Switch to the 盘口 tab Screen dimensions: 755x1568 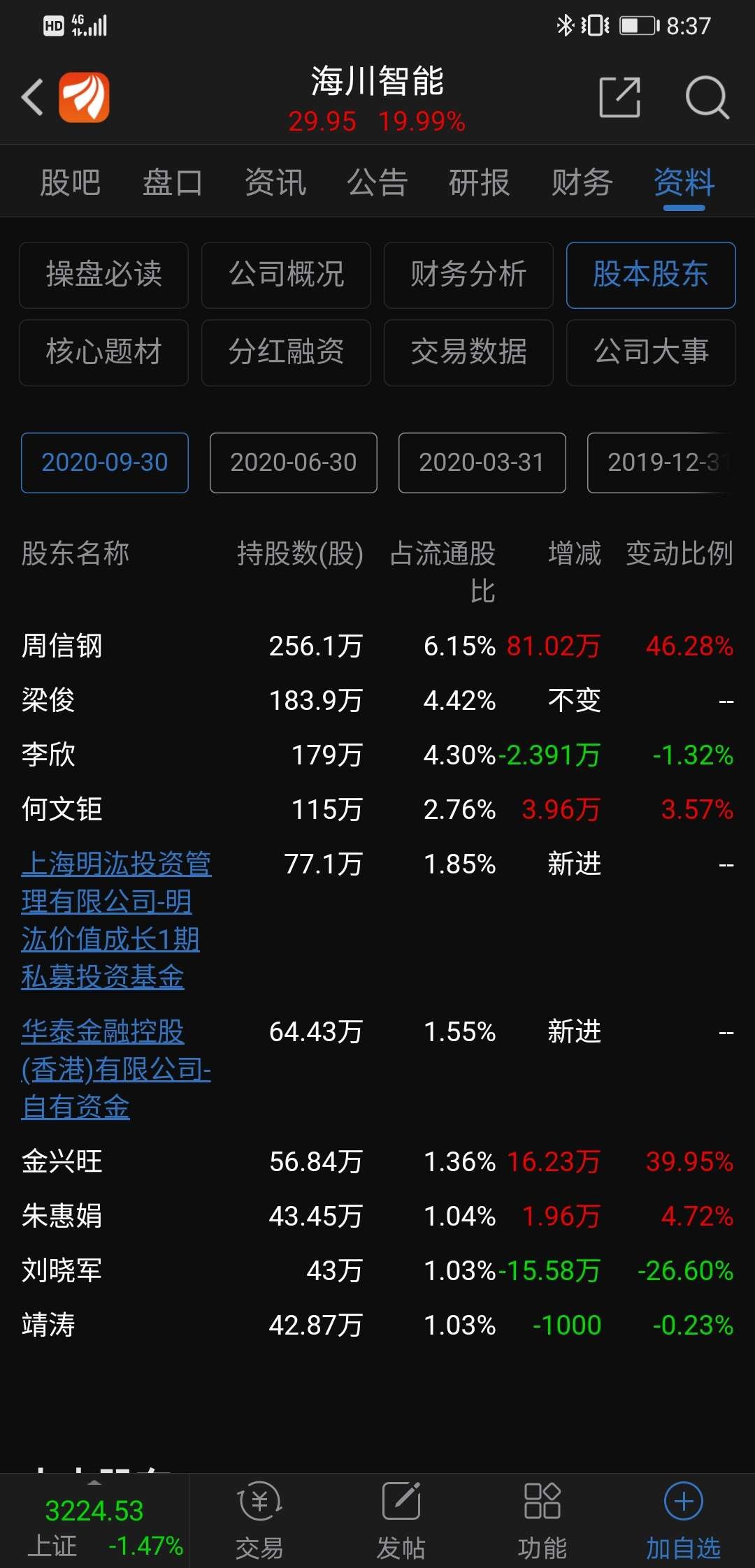[172, 183]
